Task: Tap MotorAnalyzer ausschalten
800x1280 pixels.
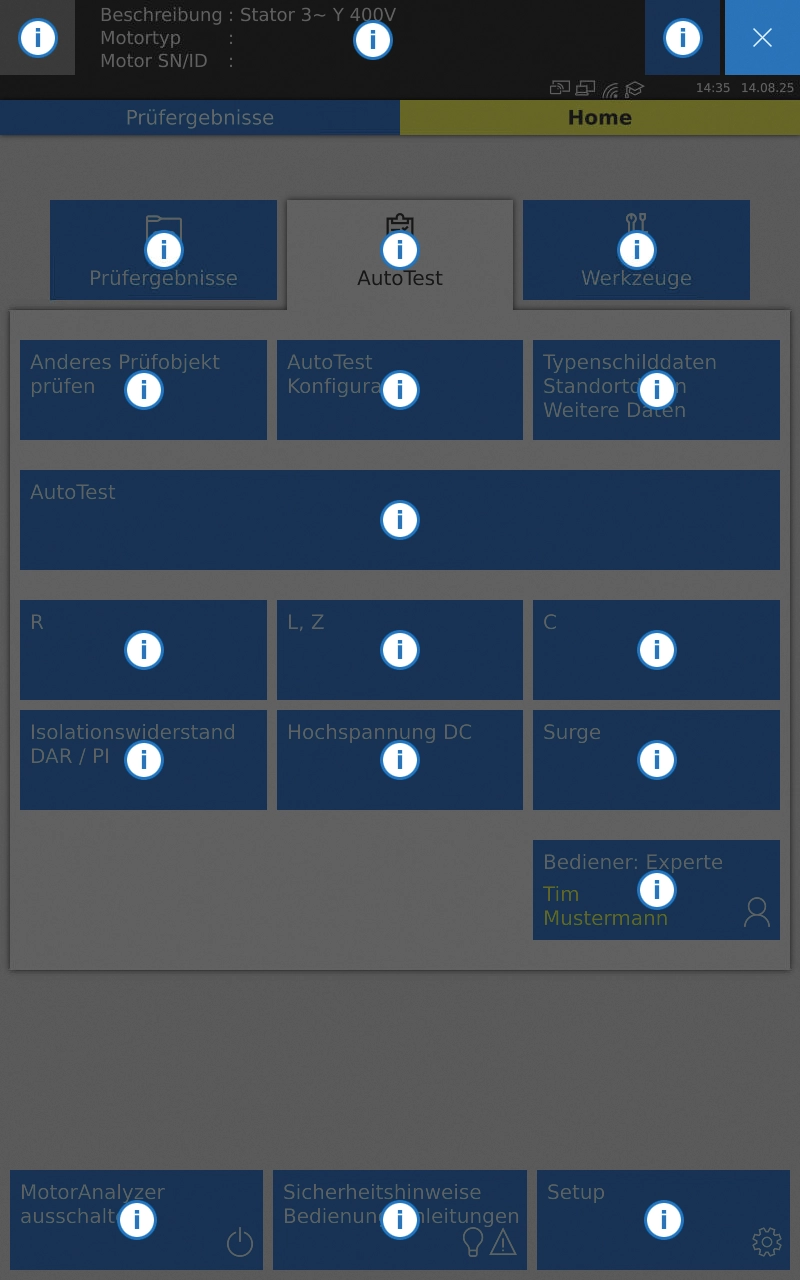Action: [137, 1220]
